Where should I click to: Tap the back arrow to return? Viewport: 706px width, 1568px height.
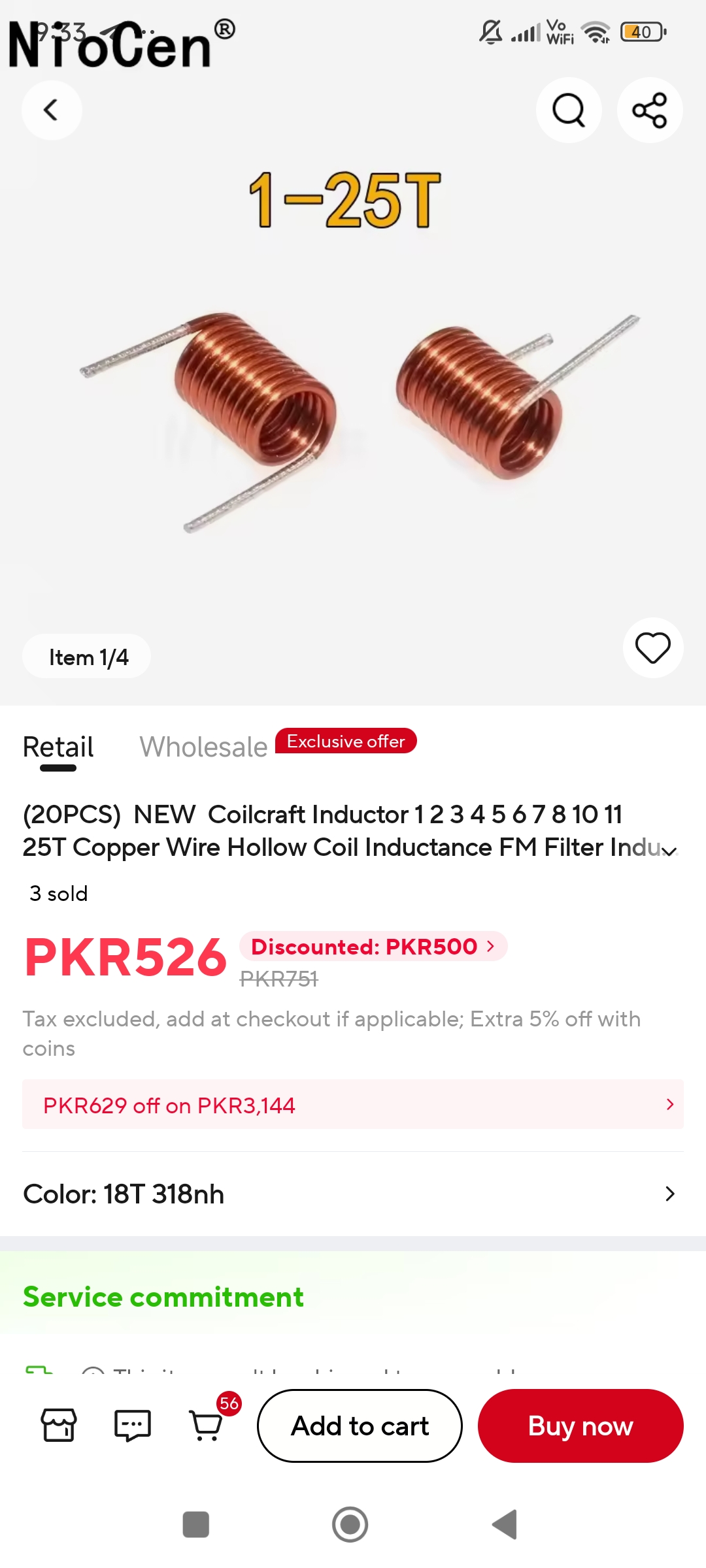click(52, 110)
